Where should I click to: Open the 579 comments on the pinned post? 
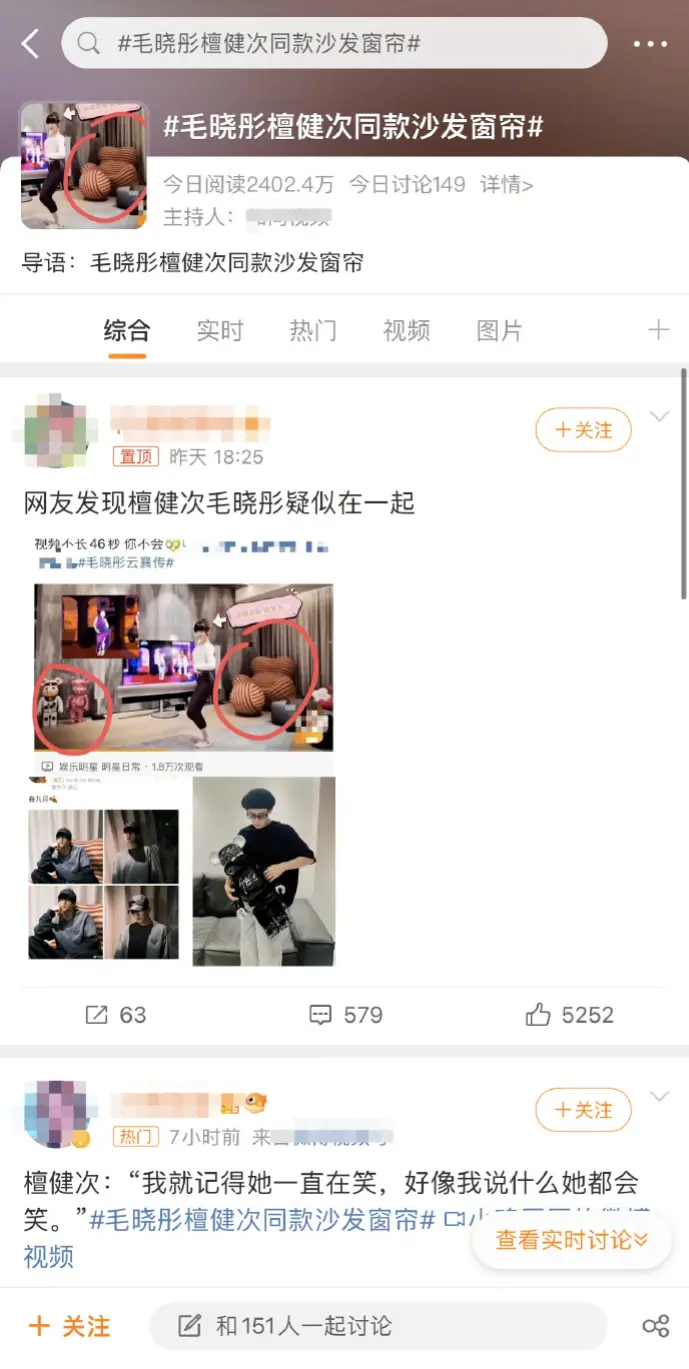click(346, 1015)
